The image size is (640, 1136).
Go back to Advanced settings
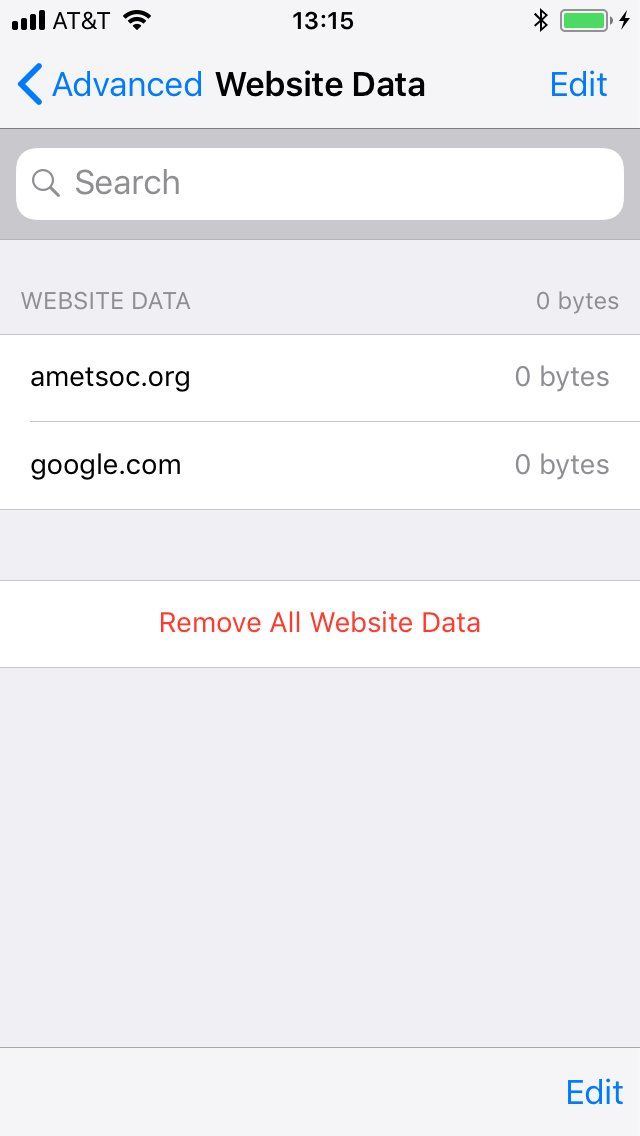(x=110, y=85)
